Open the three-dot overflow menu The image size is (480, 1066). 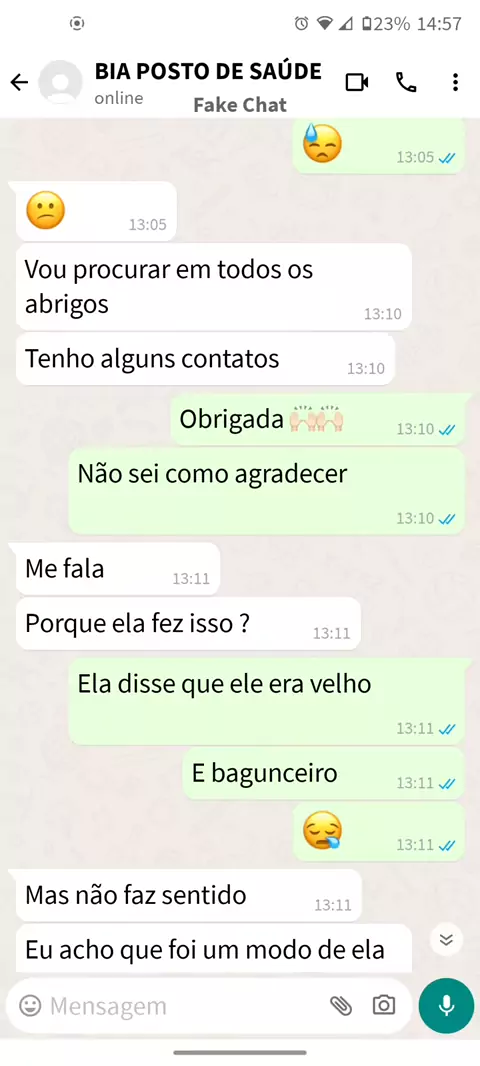(x=456, y=83)
